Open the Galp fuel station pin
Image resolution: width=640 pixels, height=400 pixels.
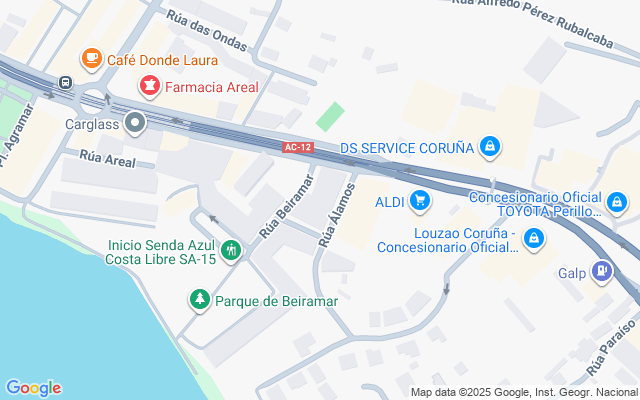point(601,271)
